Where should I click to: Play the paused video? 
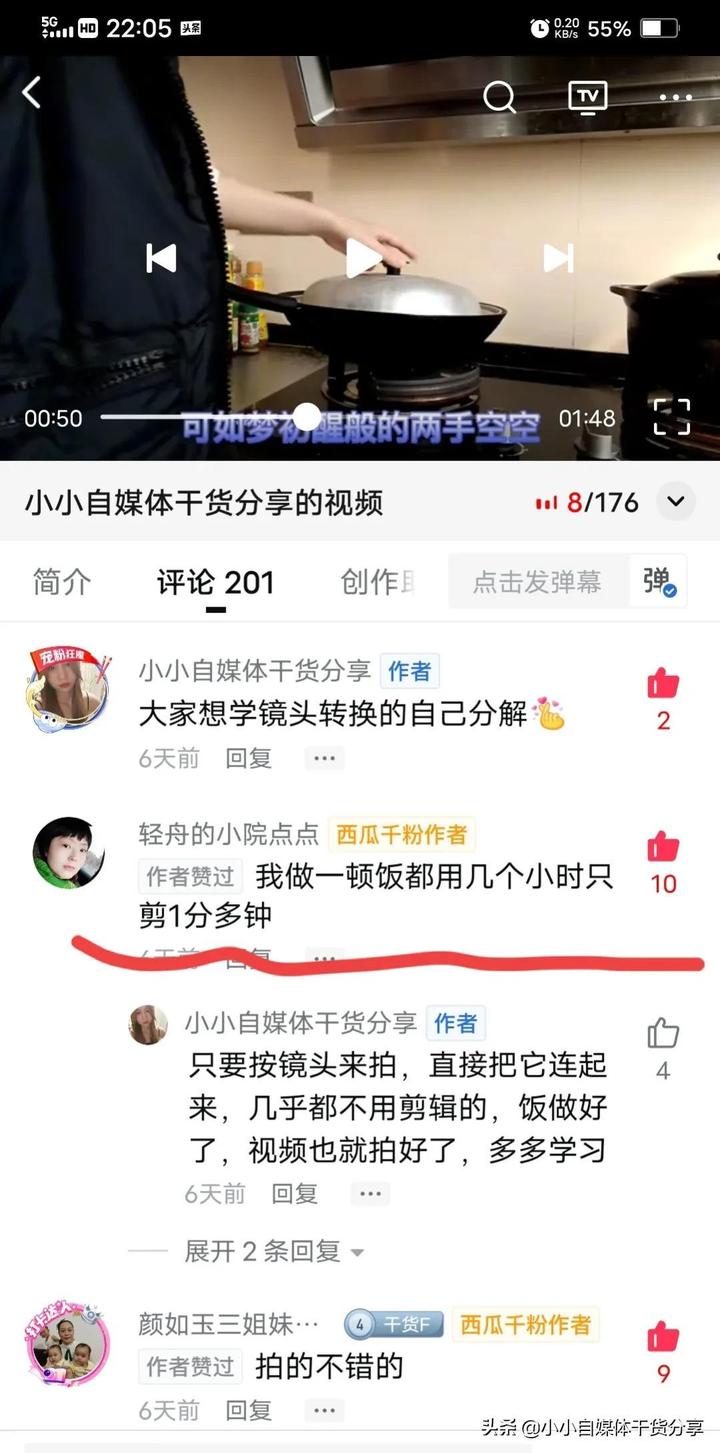pos(362,258)
